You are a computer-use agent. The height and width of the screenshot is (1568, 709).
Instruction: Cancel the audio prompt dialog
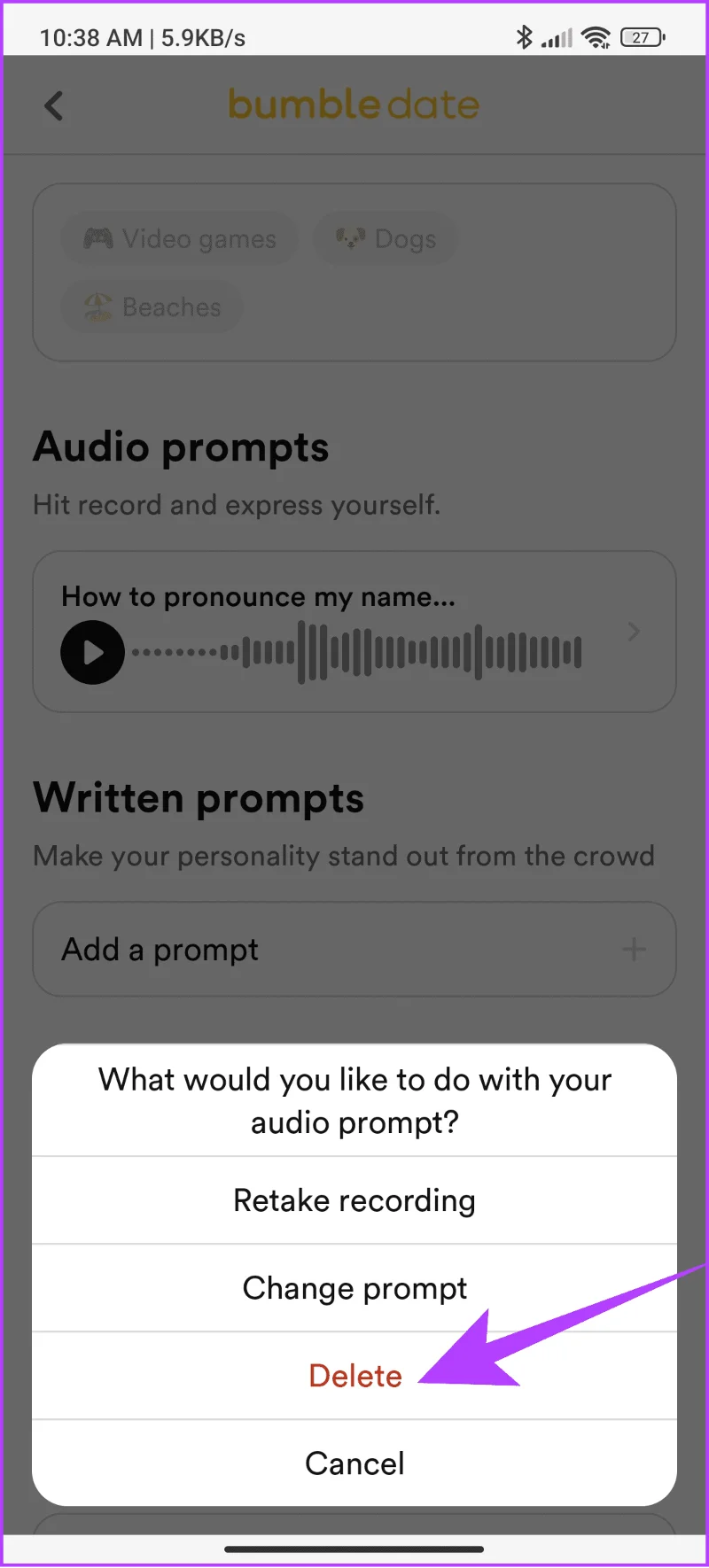(354, 1463)
